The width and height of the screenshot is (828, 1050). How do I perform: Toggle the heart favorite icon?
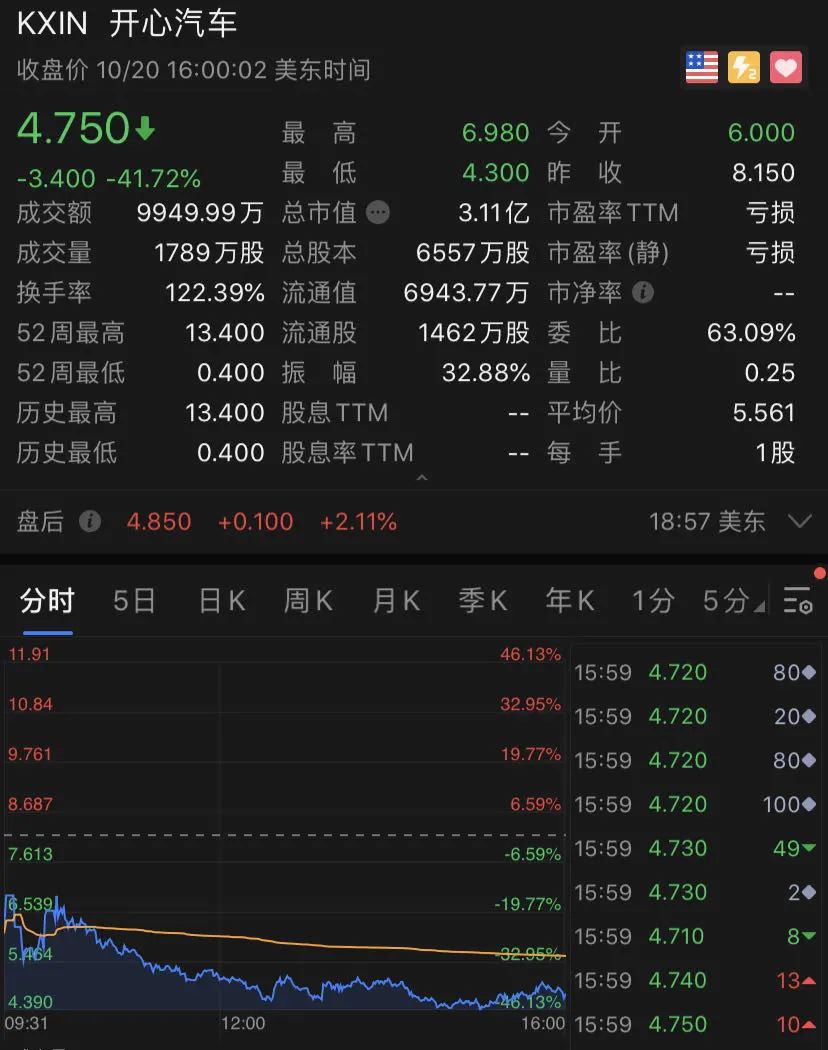click(x=786, y=68)
